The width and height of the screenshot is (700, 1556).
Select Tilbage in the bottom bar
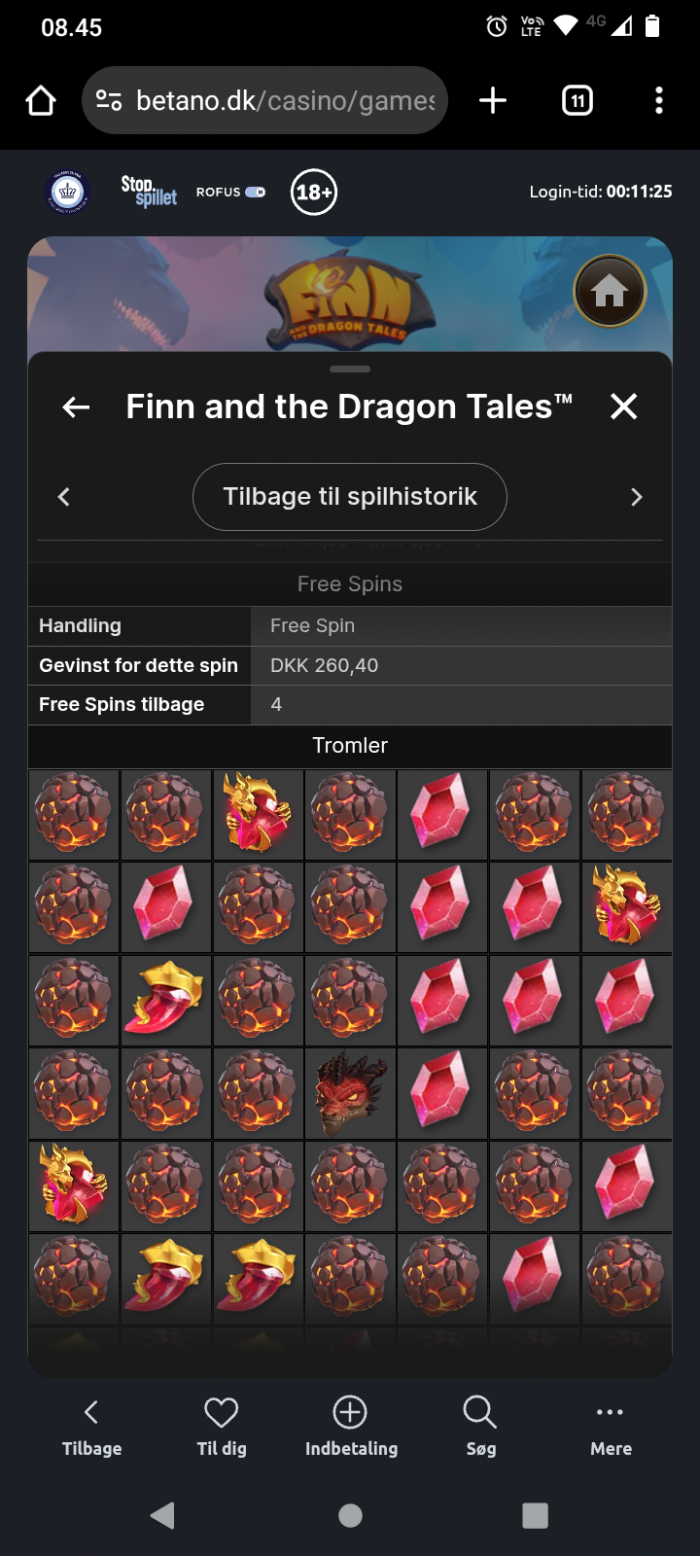click(91, 1427)
